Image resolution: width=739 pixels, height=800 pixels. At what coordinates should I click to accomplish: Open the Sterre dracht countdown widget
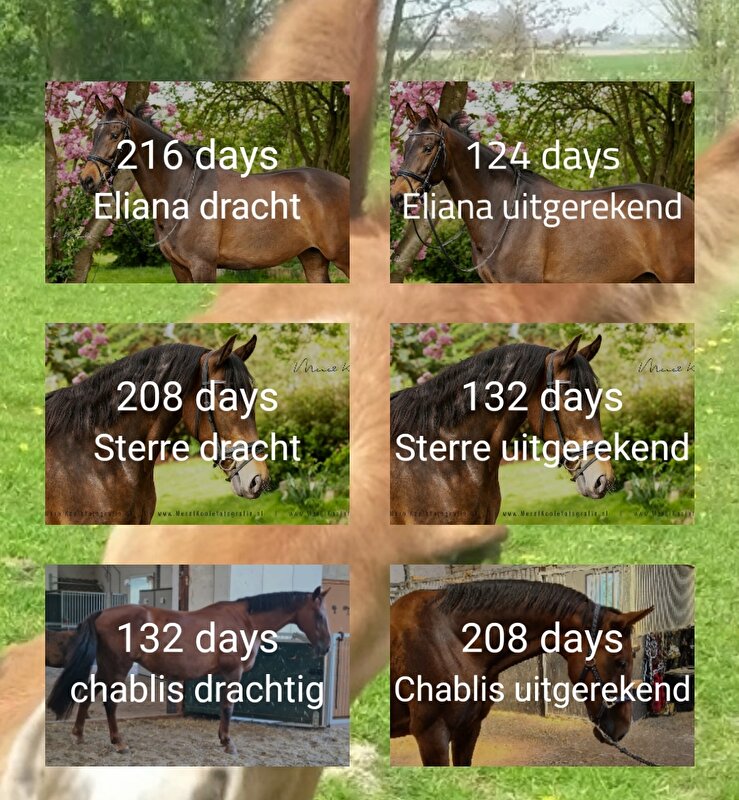[197, 423]
